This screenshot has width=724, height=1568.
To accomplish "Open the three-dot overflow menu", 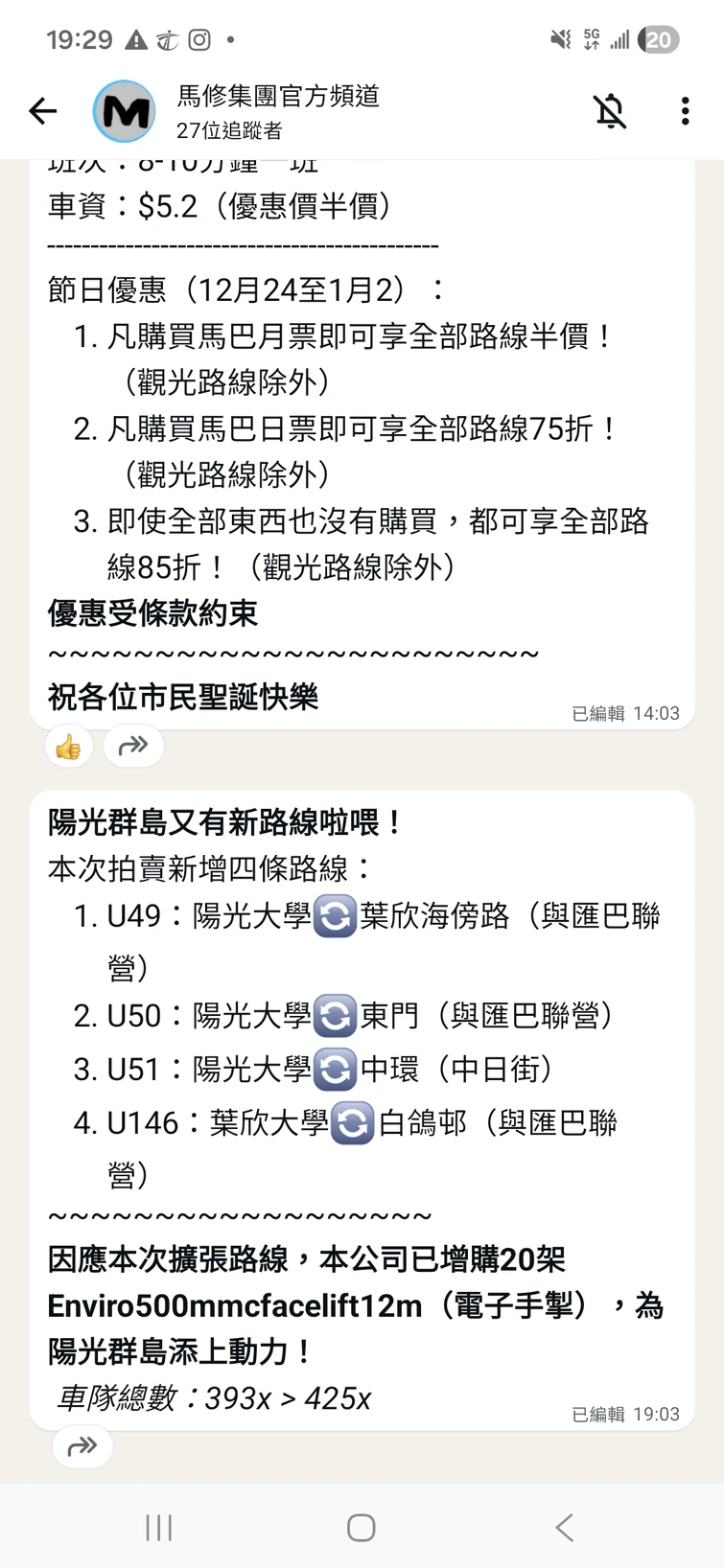I will [685, 111].
